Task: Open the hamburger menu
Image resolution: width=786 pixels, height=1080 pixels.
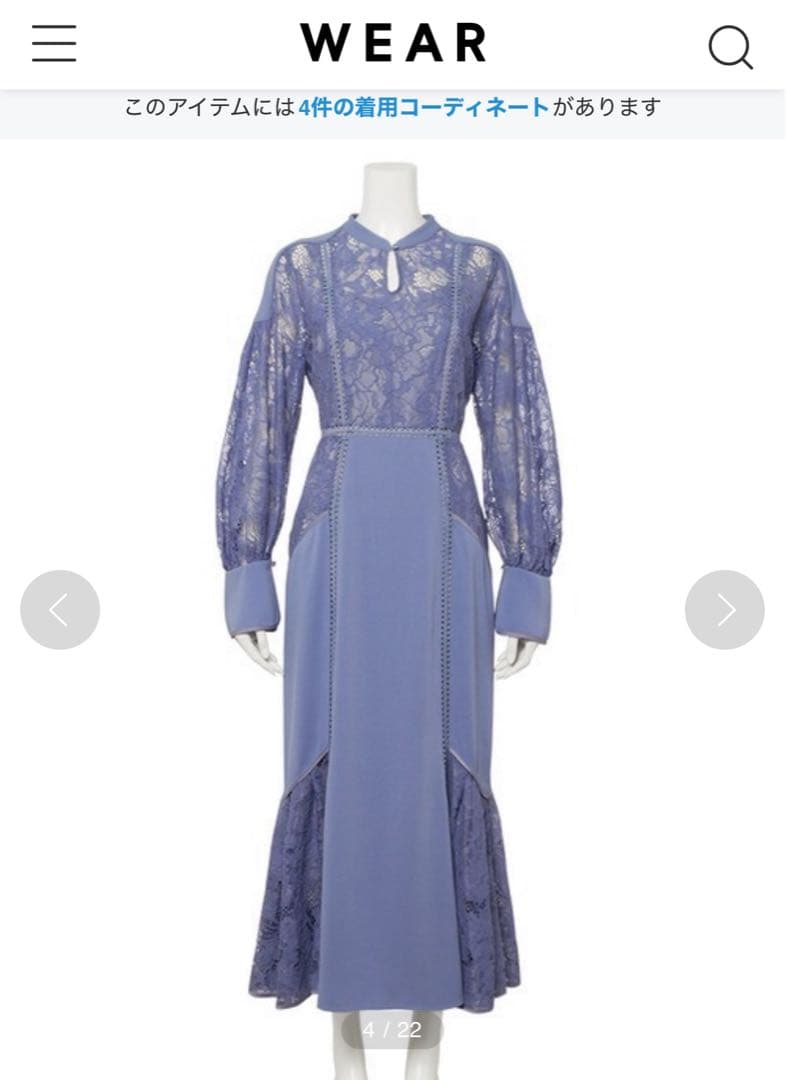Action: 54,44
